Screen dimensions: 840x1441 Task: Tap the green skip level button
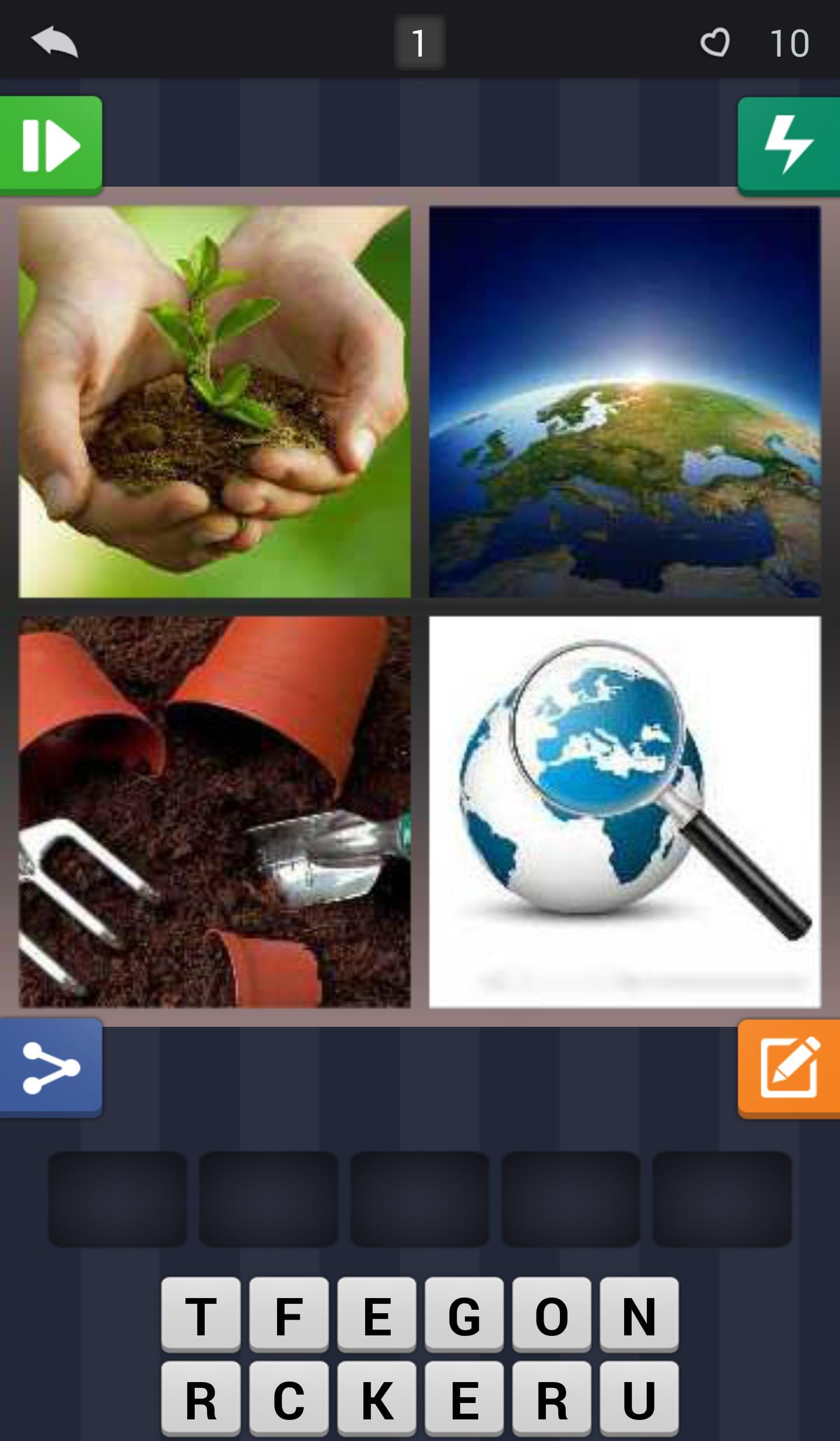click(51, 145)
